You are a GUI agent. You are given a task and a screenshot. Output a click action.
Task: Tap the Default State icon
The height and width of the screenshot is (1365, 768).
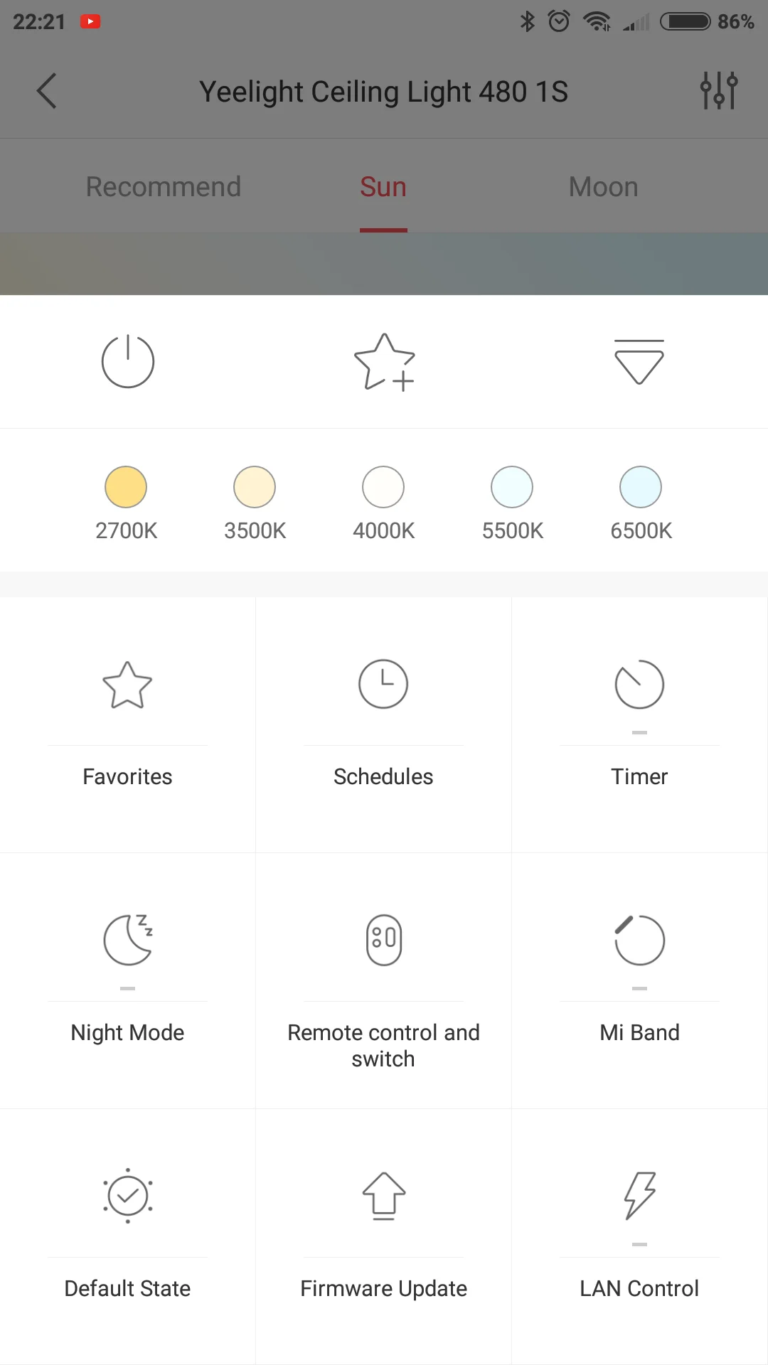point(127,1195)
